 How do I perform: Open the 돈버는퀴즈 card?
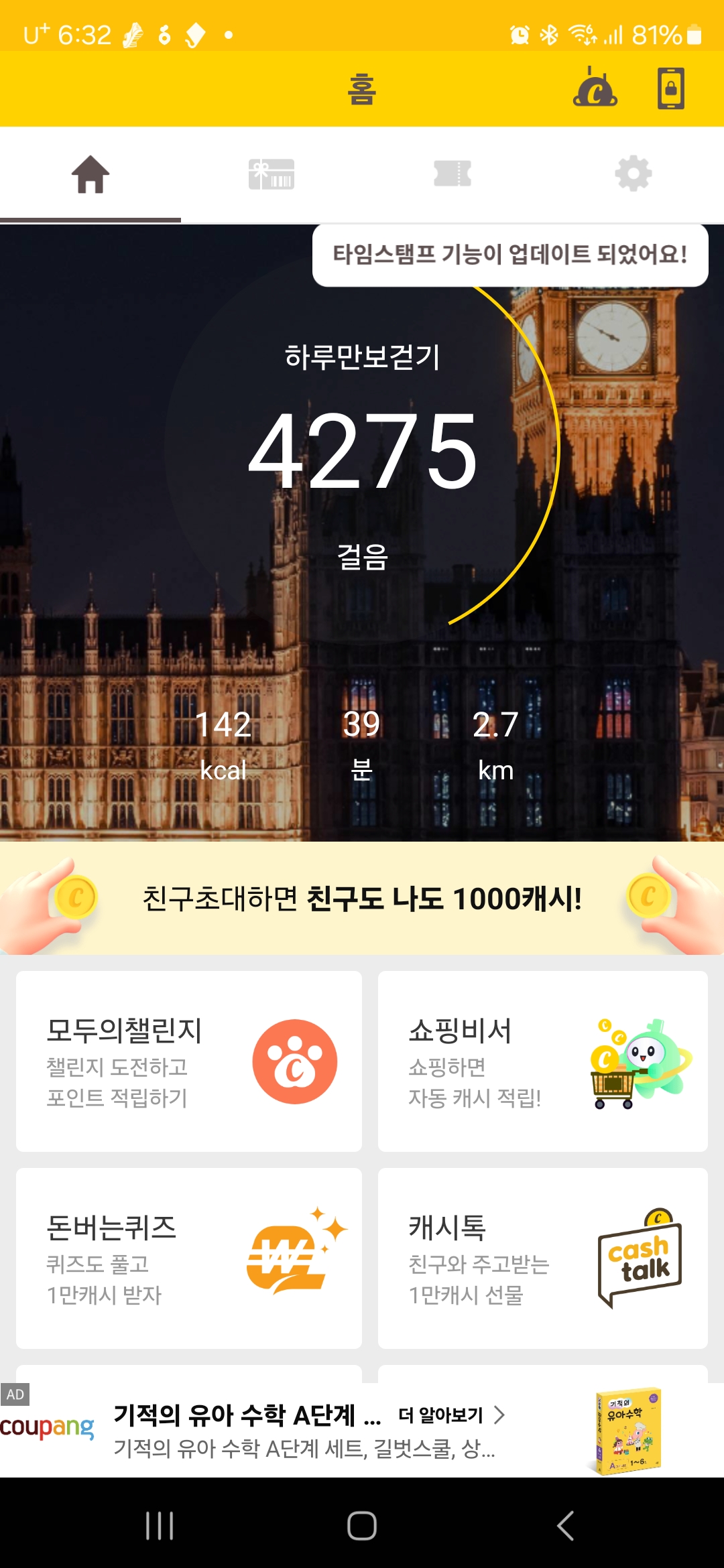[x=189, y=1258]
